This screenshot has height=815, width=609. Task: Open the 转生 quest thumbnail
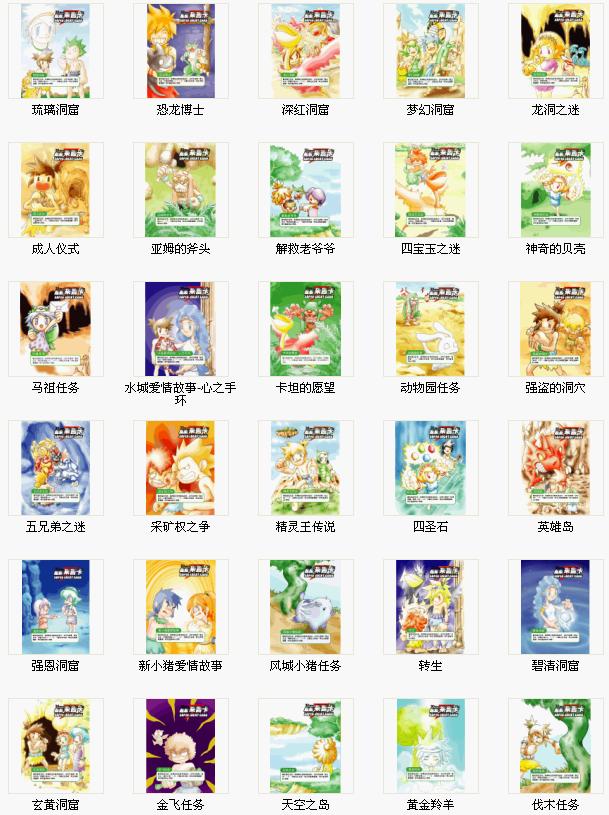[x=430, y=607]
